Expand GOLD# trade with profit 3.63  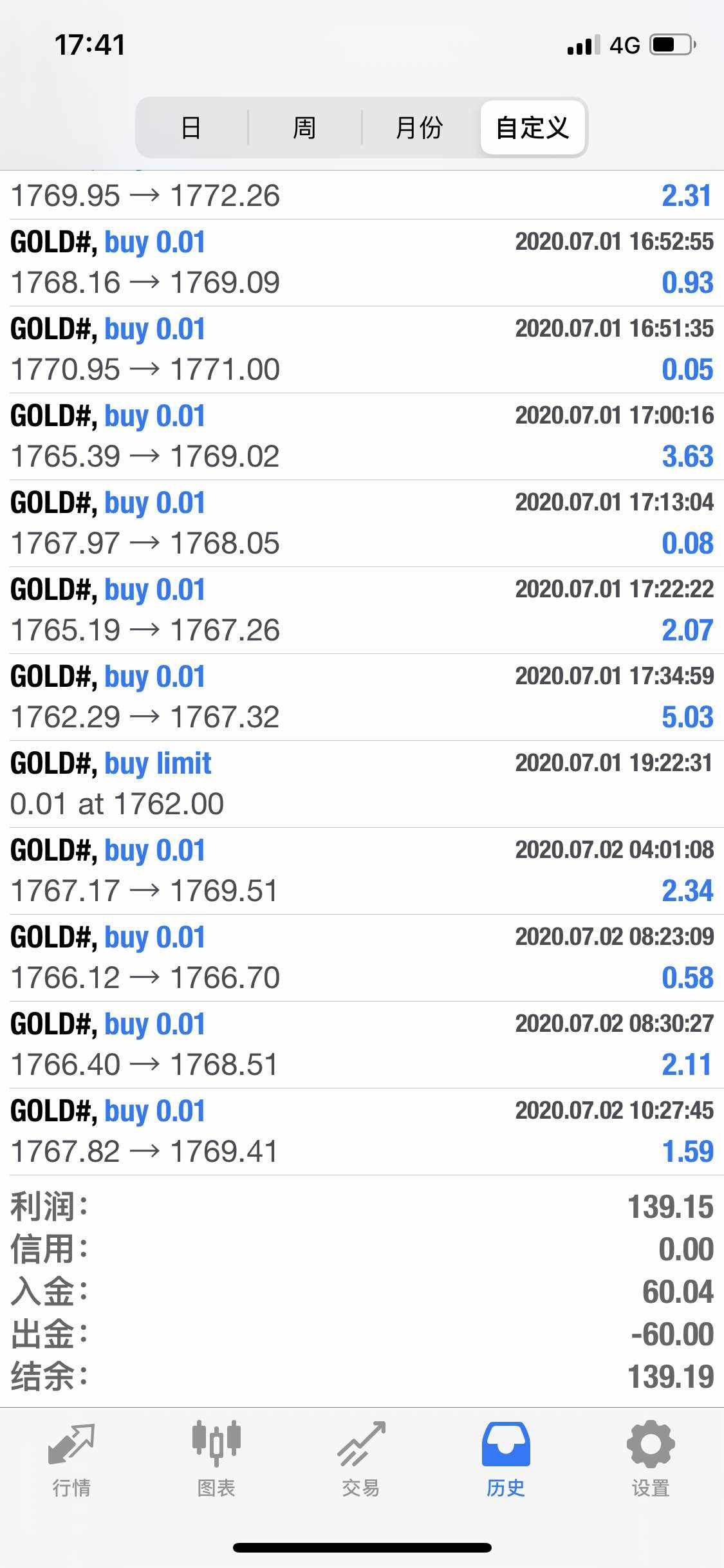362,436
